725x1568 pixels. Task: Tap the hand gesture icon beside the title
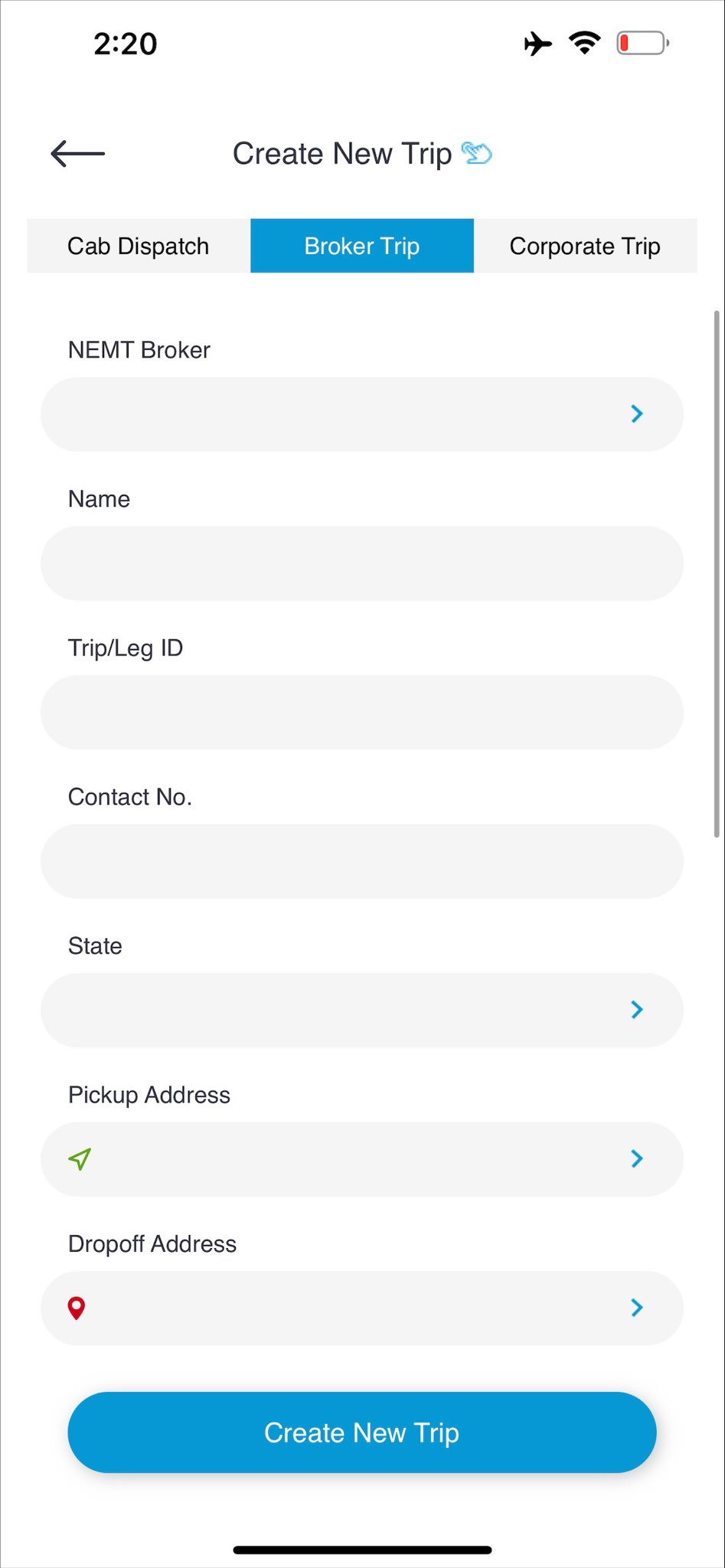(x=476, y=153)
